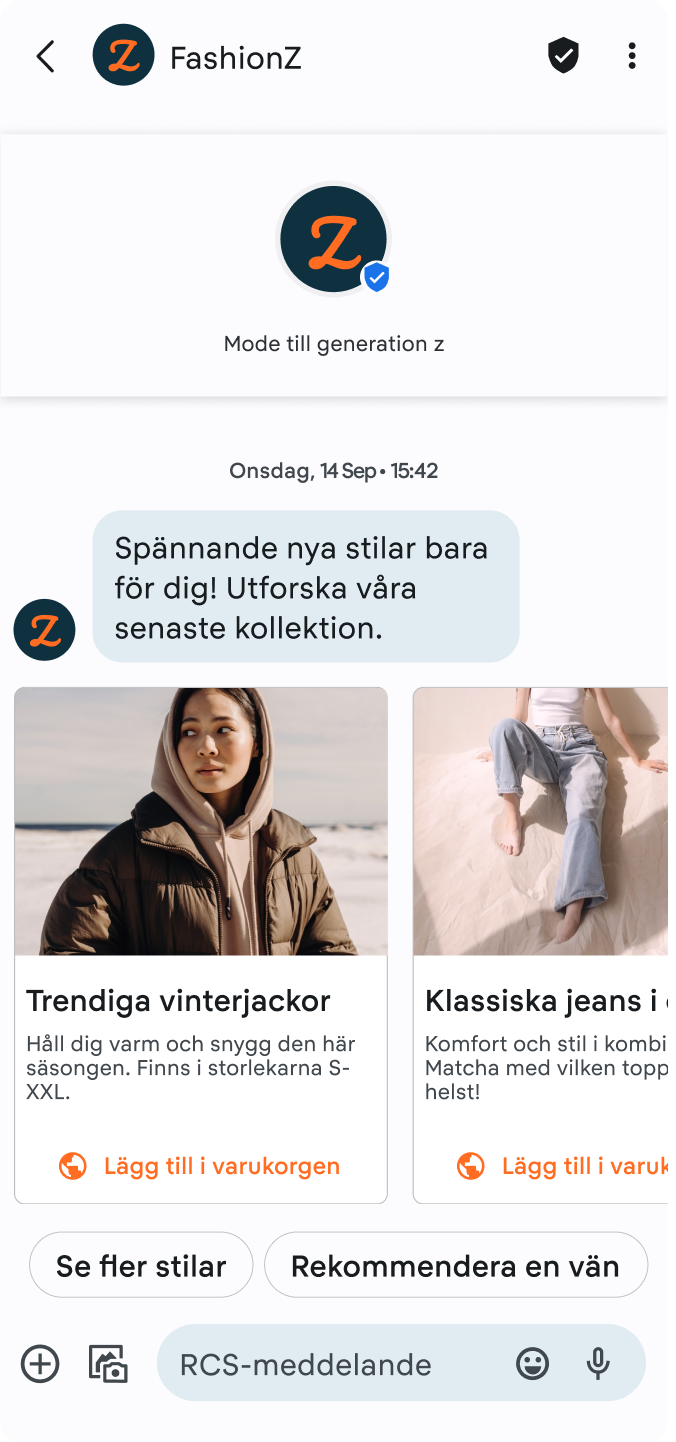Start voice message with the microphone

coord(598,1364)
